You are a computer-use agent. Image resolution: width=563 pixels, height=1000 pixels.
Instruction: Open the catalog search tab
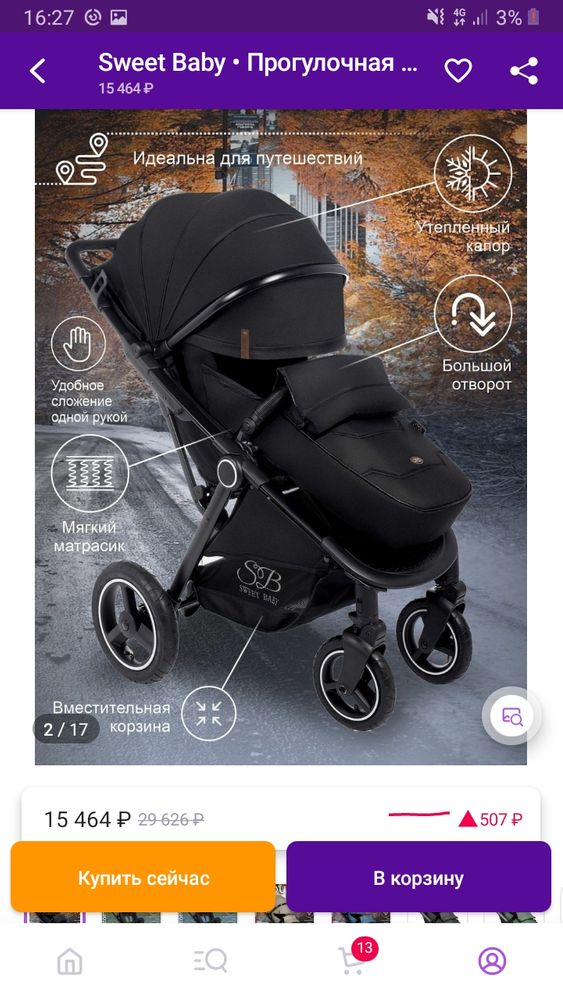210,960
